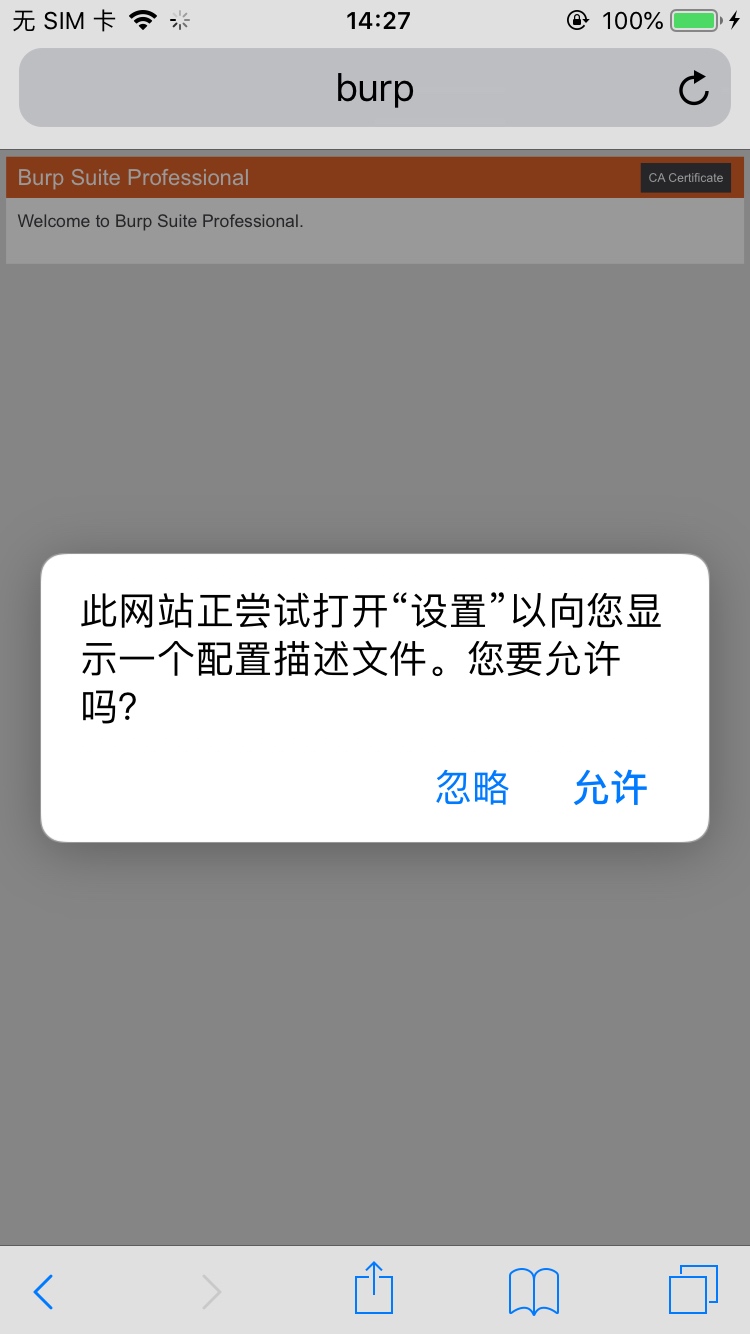The height and width of the screenshot is (1334, 750).
Task: Tap the burp address bar
Action: tap(374, 89)
